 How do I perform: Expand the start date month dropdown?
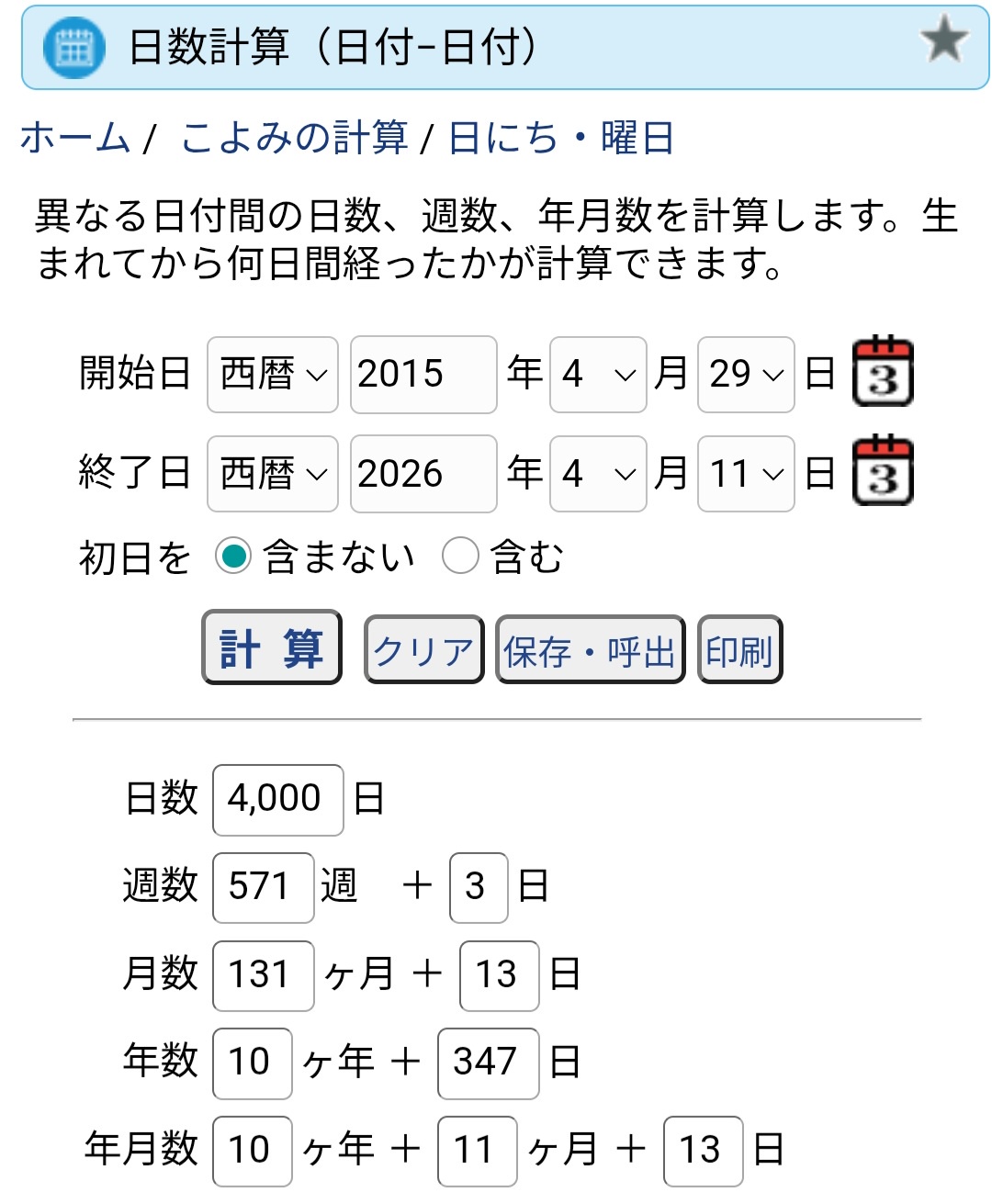(598, 374)
